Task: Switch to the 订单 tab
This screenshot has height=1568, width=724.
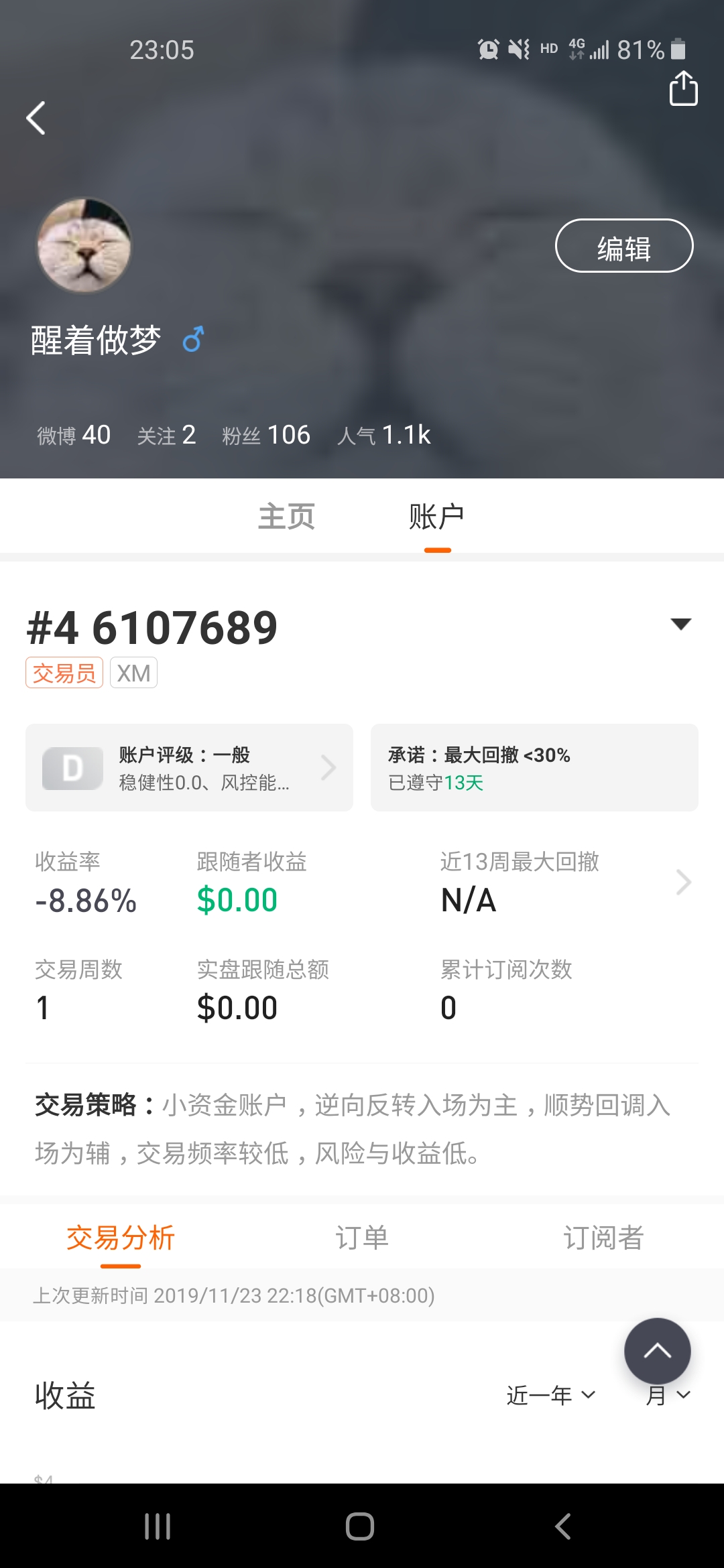Action: 362,1238
